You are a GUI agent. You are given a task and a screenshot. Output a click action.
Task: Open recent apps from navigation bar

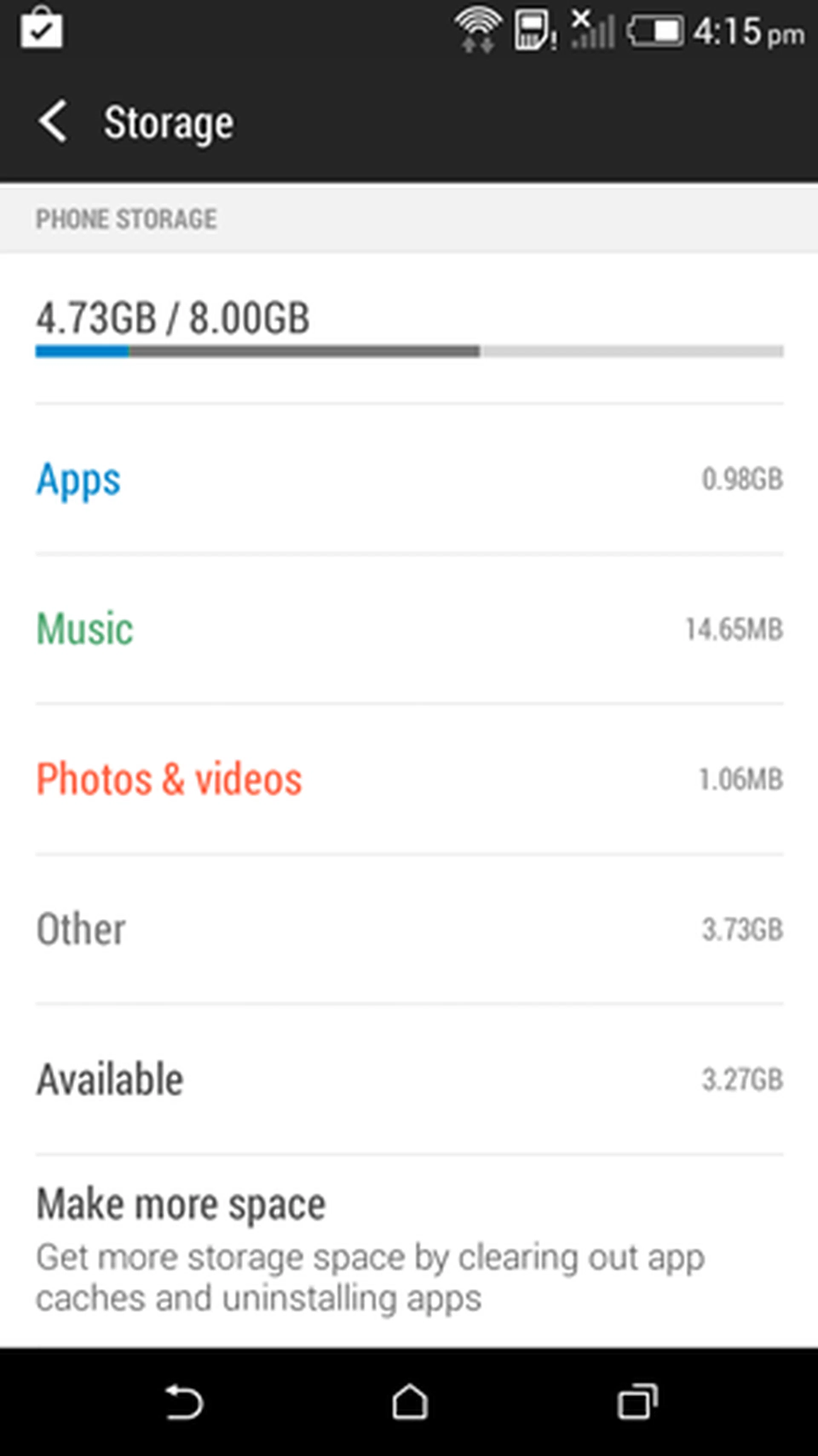point(637,1402)
